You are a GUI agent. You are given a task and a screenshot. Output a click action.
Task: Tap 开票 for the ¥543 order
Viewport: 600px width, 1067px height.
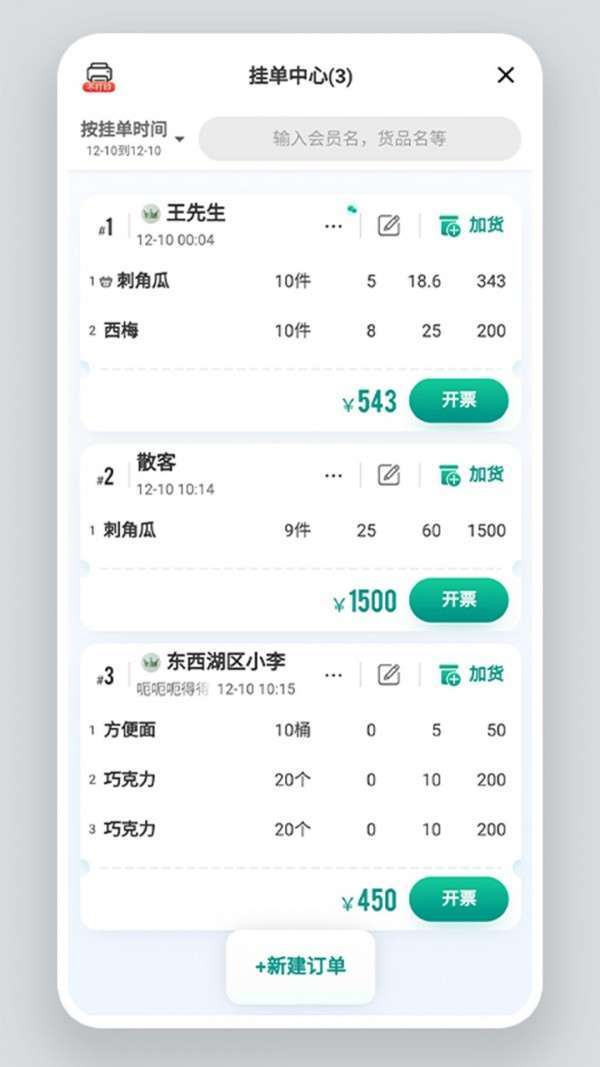[458, 400]
